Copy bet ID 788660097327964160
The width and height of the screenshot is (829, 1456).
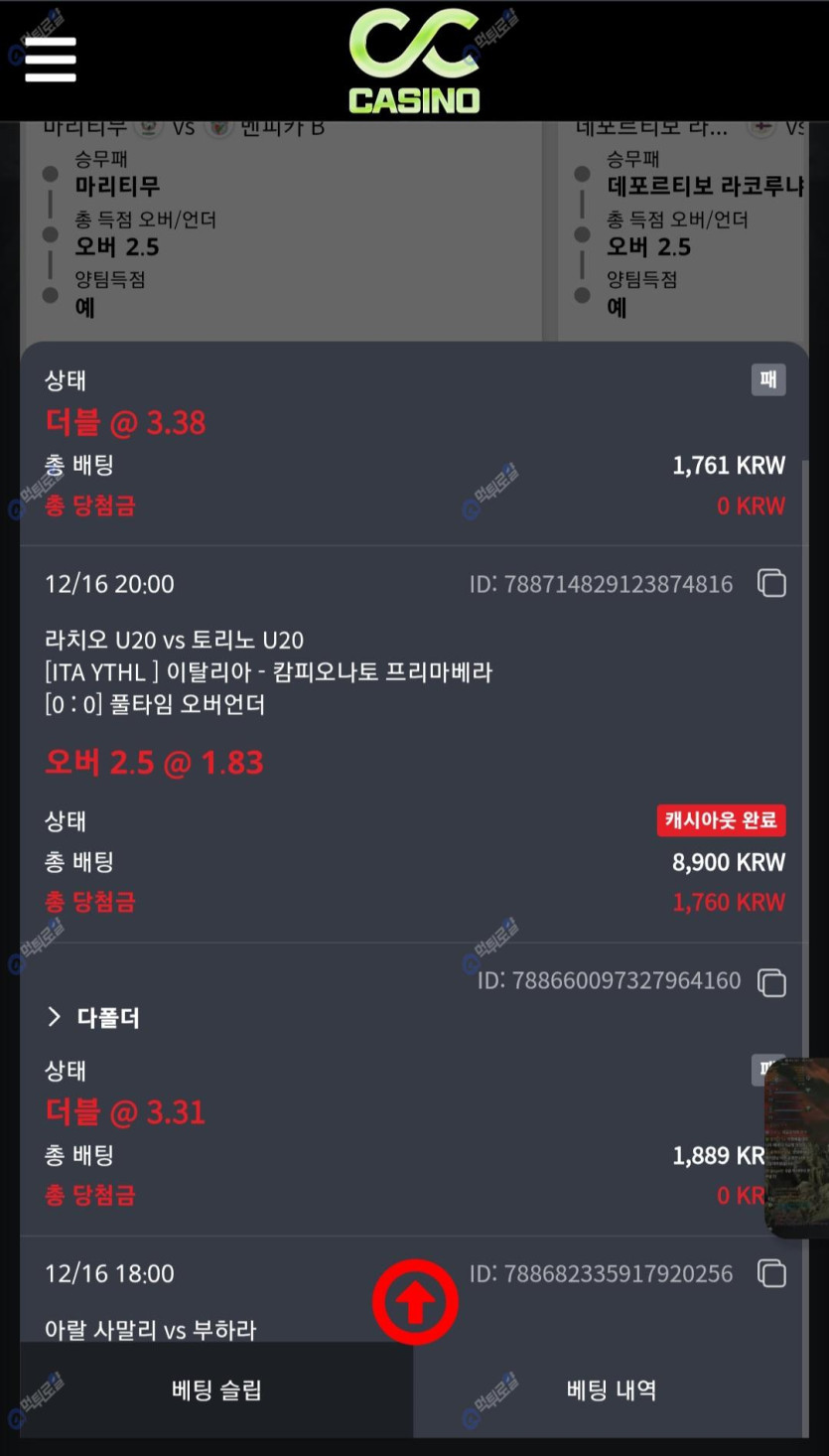771,982
